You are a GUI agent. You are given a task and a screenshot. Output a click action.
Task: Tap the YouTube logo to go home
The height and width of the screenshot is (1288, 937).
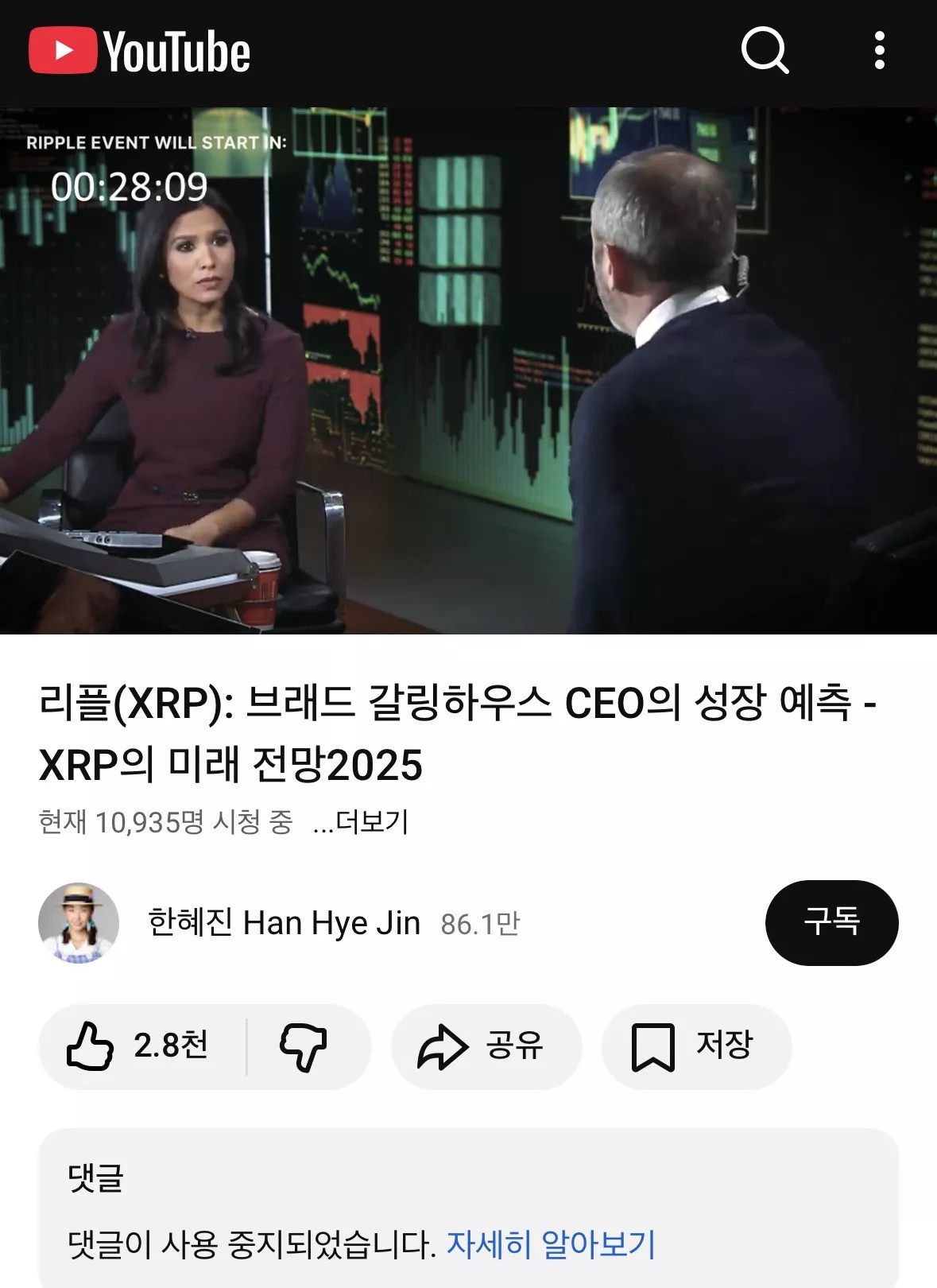(x=140, y=52)
